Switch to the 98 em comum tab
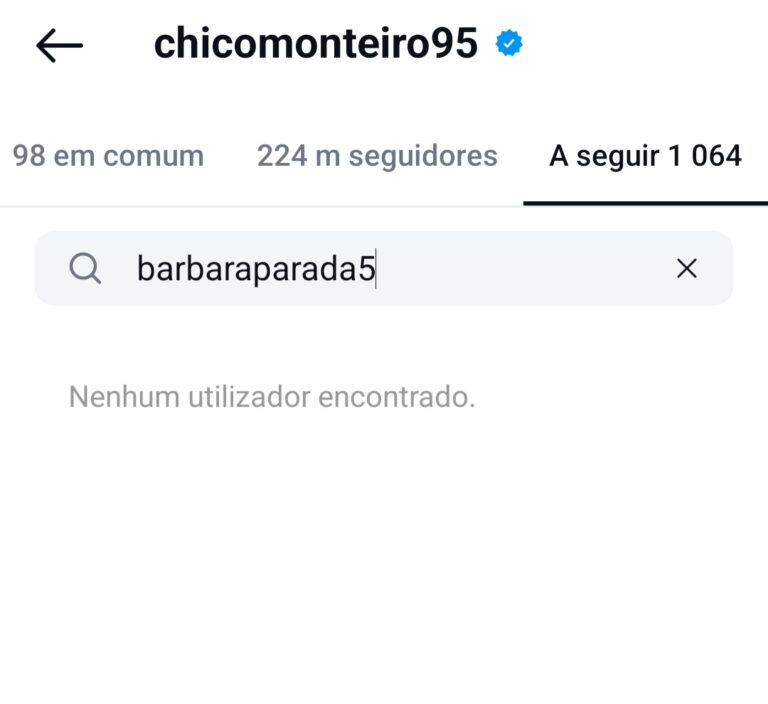 (x=108, y=156)
